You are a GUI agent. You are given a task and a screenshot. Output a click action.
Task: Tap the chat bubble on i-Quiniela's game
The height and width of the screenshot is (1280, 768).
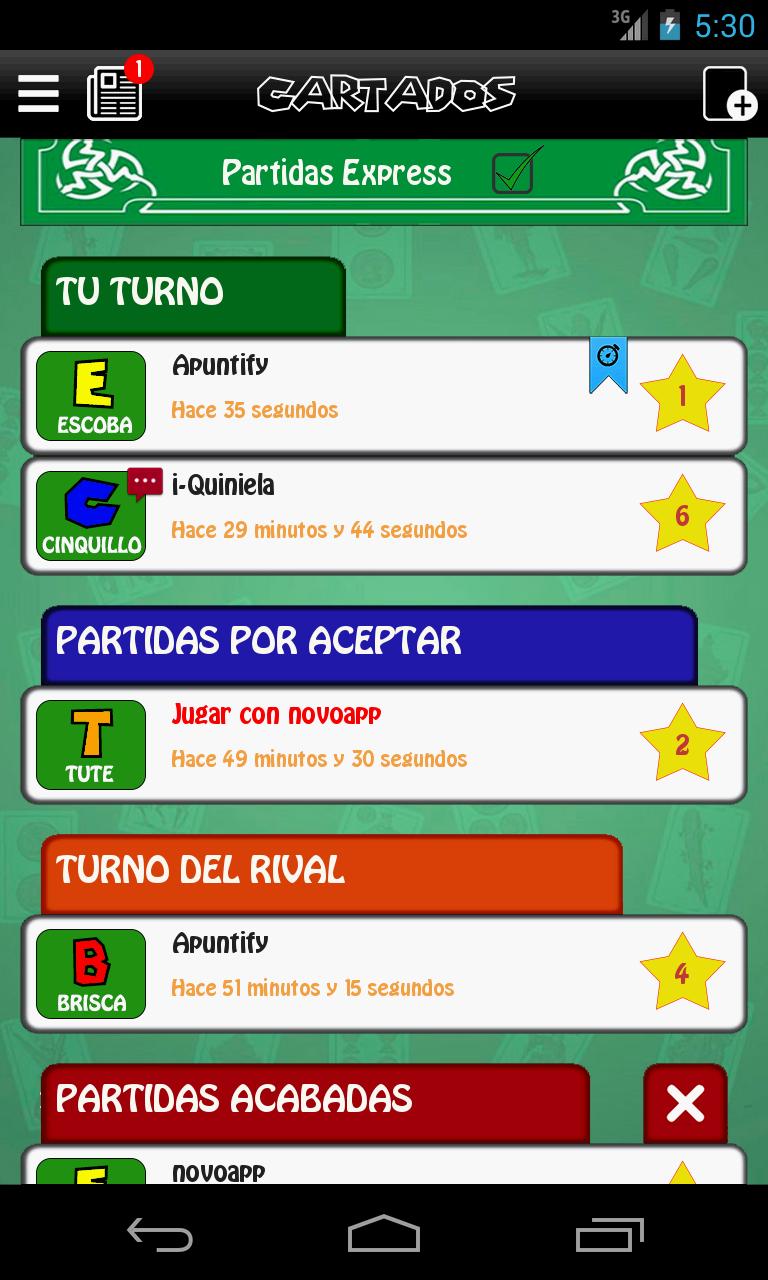tap(144, 481)
